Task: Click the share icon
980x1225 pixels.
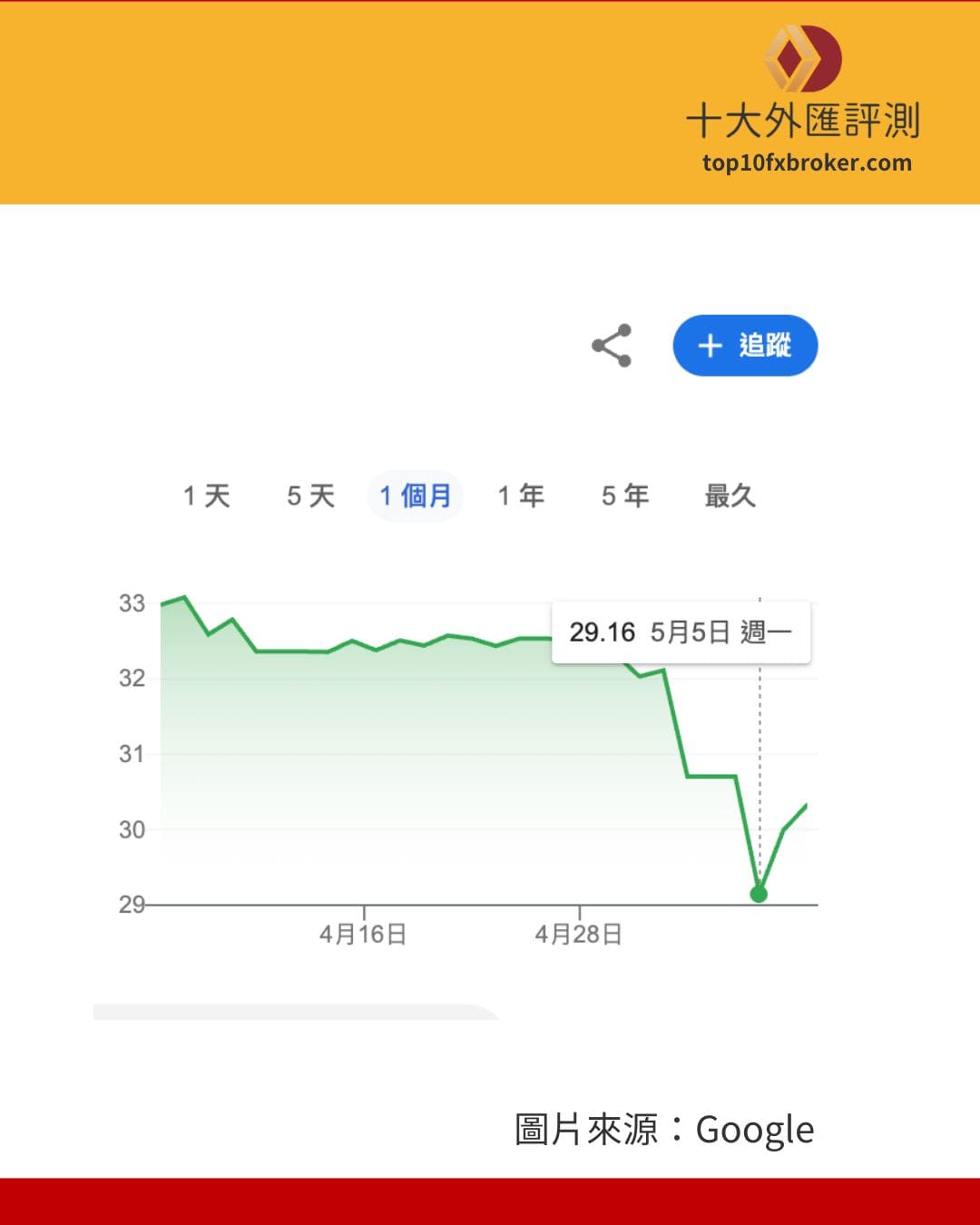Action: pyautogui.click(x=612, y=346)
